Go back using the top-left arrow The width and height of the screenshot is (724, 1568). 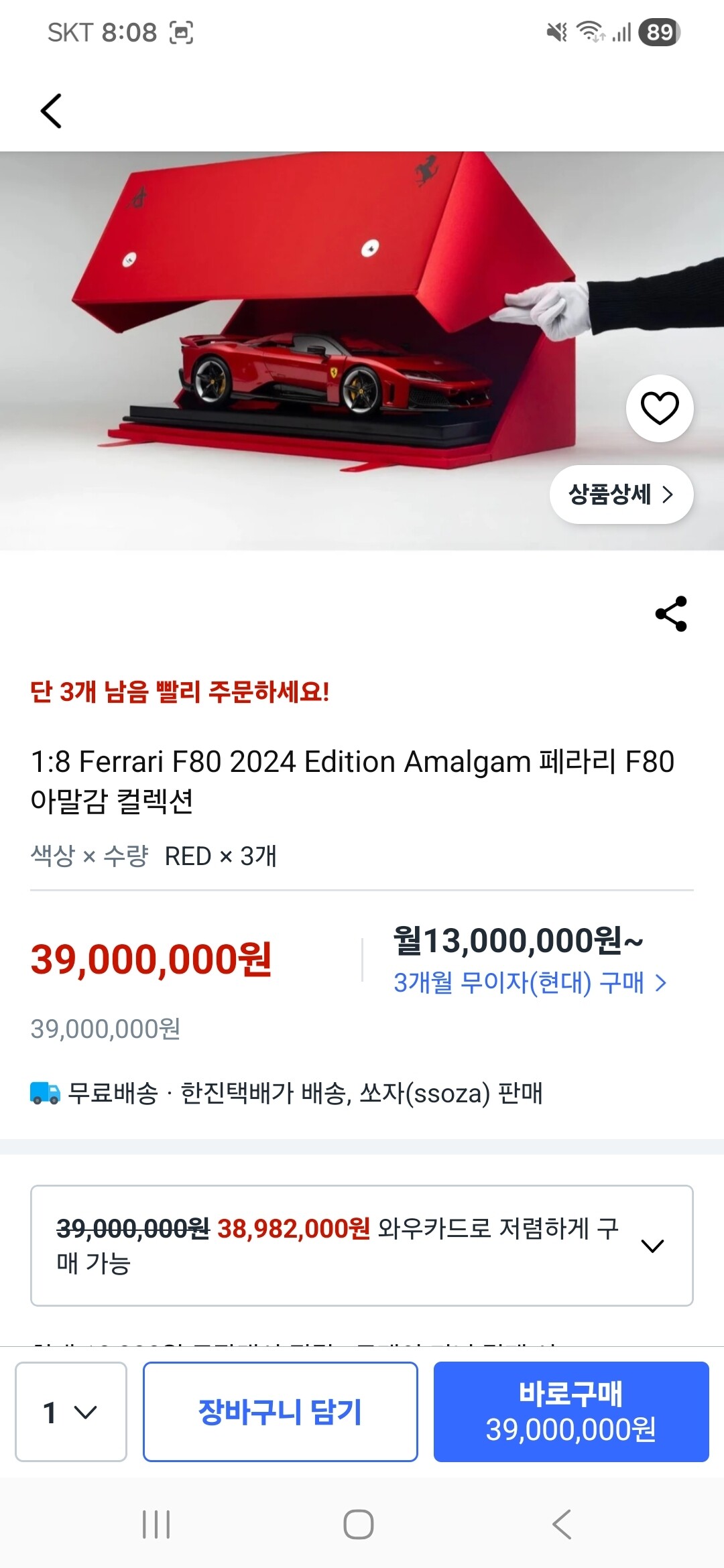(51, 111)
